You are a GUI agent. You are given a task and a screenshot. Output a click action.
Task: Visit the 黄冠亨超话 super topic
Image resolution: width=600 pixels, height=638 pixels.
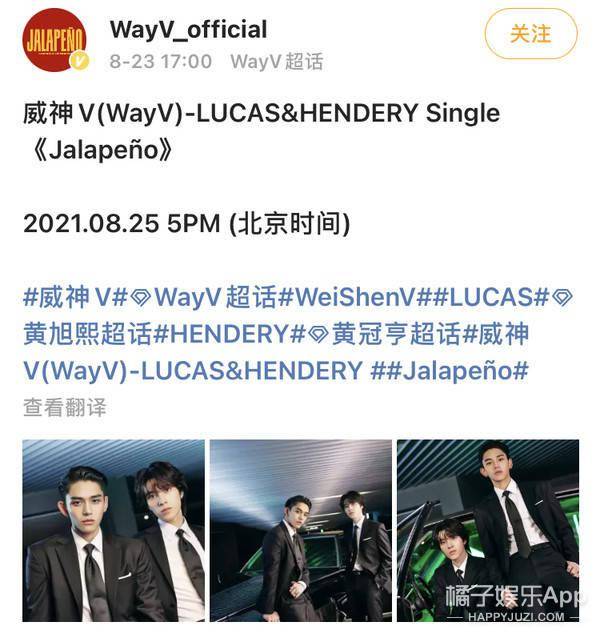(x=396, y=334)
